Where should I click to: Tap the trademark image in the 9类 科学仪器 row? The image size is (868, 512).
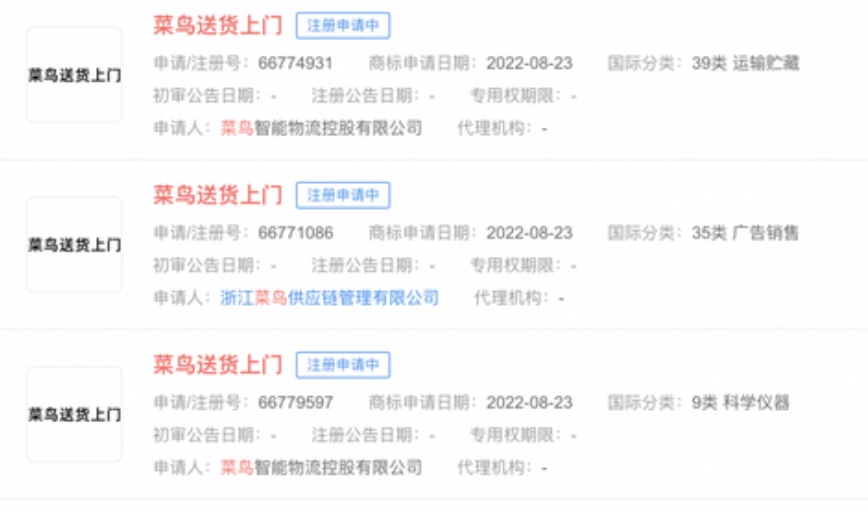[74, 414]
